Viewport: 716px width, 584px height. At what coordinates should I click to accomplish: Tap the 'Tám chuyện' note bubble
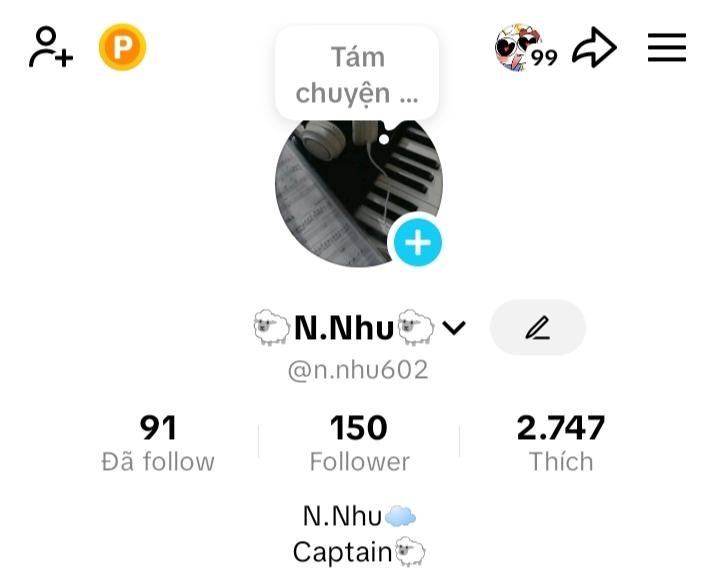[x=357, y=74]
